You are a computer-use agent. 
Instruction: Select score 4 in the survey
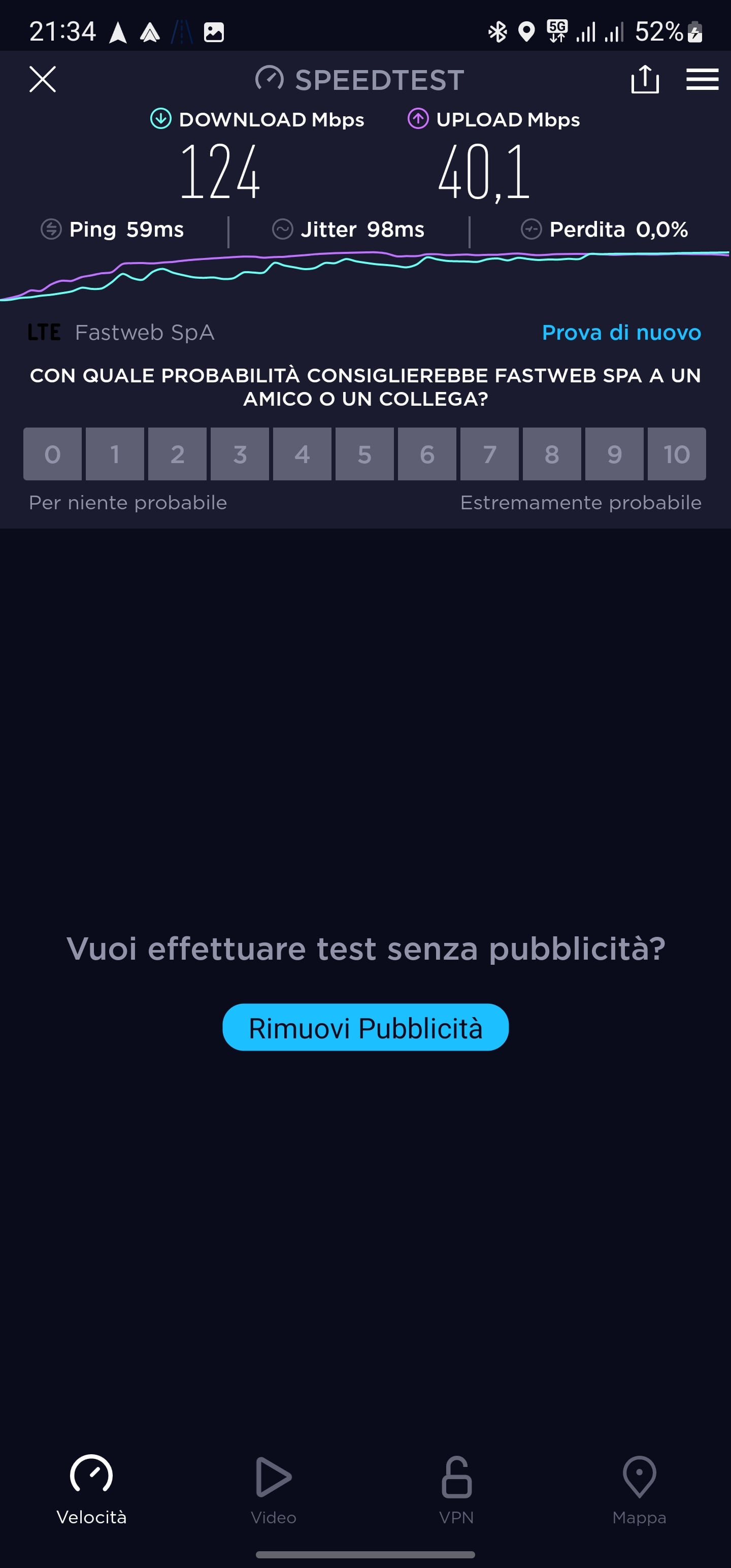(303, 454)
